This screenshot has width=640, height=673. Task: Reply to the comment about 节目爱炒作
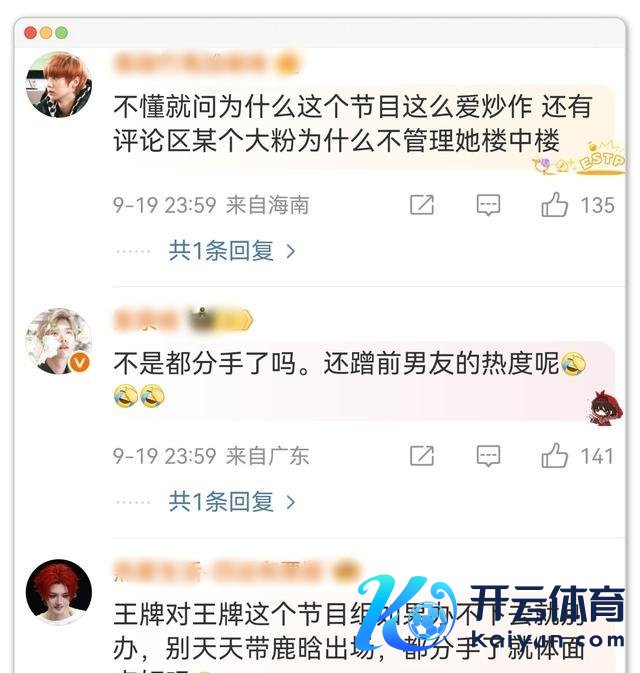488,205
